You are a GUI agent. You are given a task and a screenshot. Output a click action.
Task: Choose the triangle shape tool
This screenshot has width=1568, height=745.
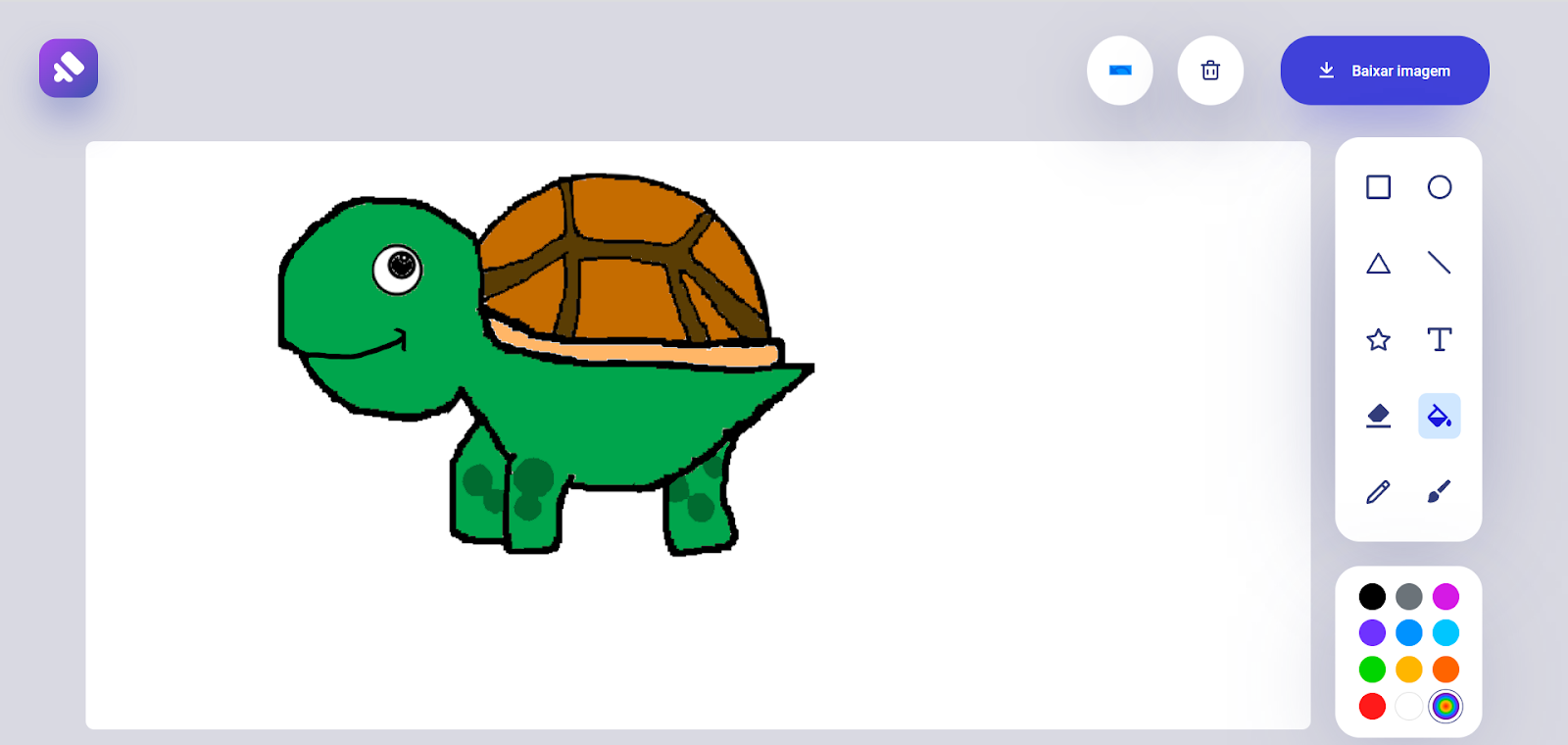point(1378,264)
